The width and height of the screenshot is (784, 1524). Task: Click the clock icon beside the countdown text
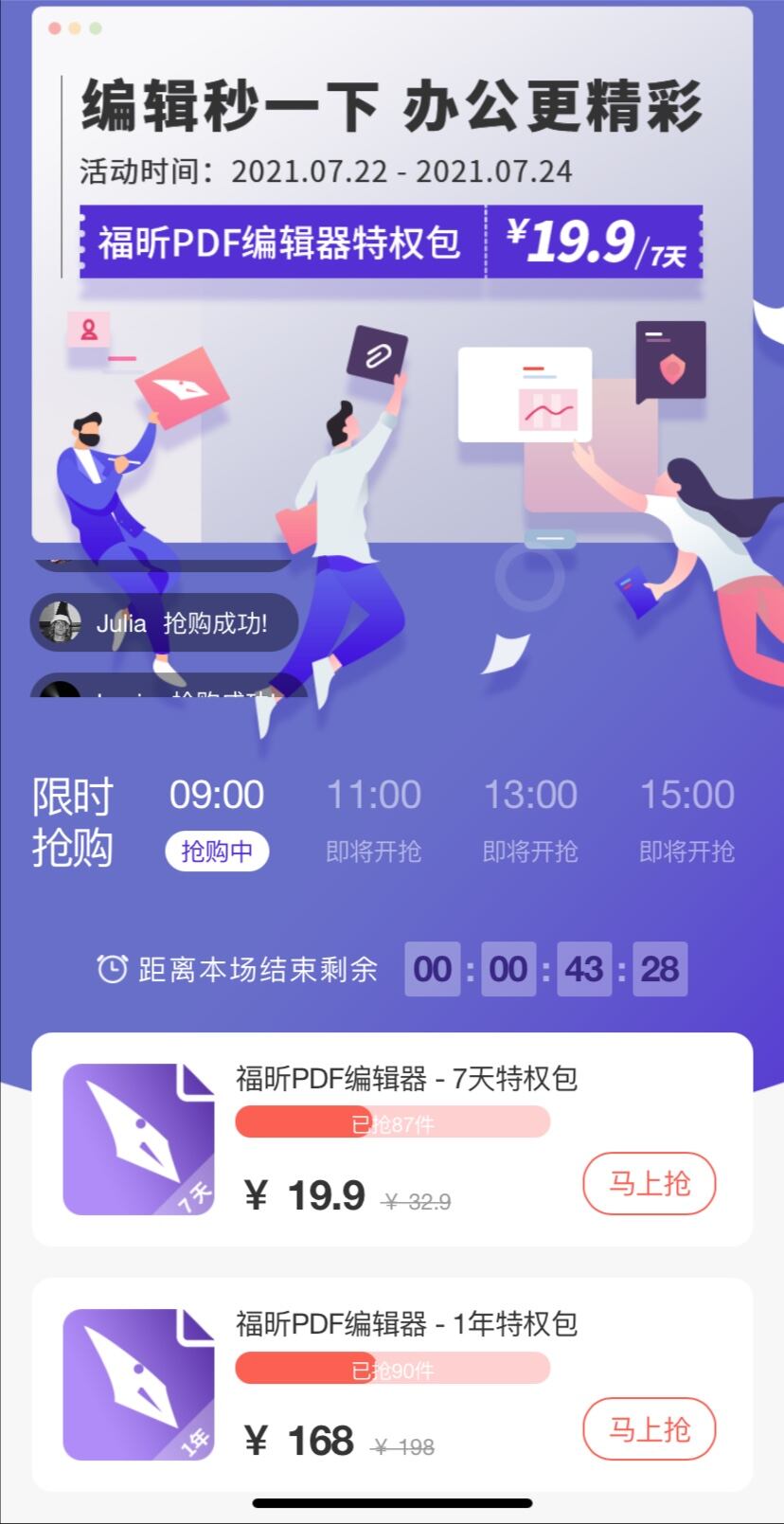(x=111, y=968)
